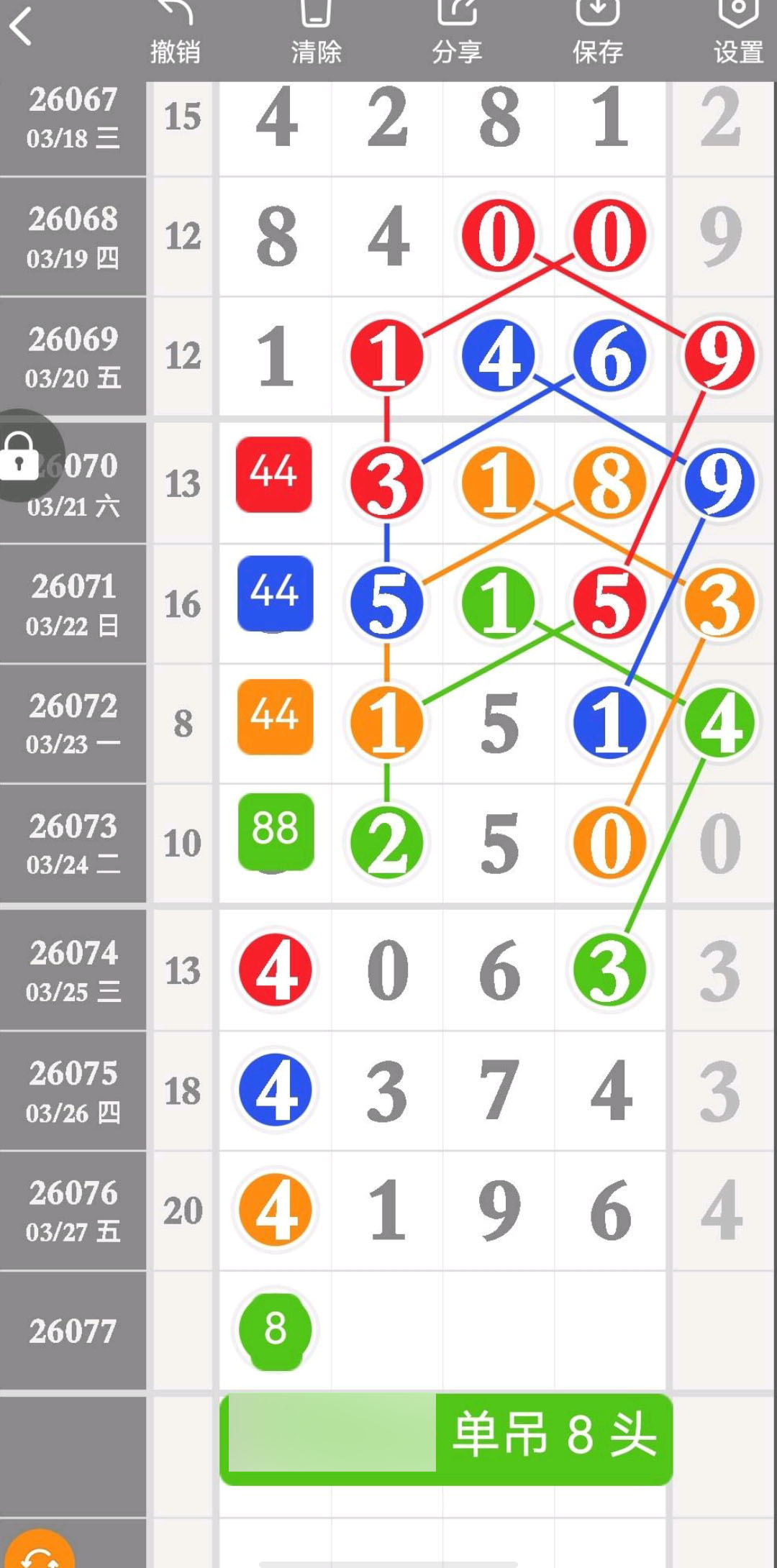Tap the red 44 tag in row 26070
Image resolution: width=777 pixels, height=1568 pixels.
click(274, 474)
